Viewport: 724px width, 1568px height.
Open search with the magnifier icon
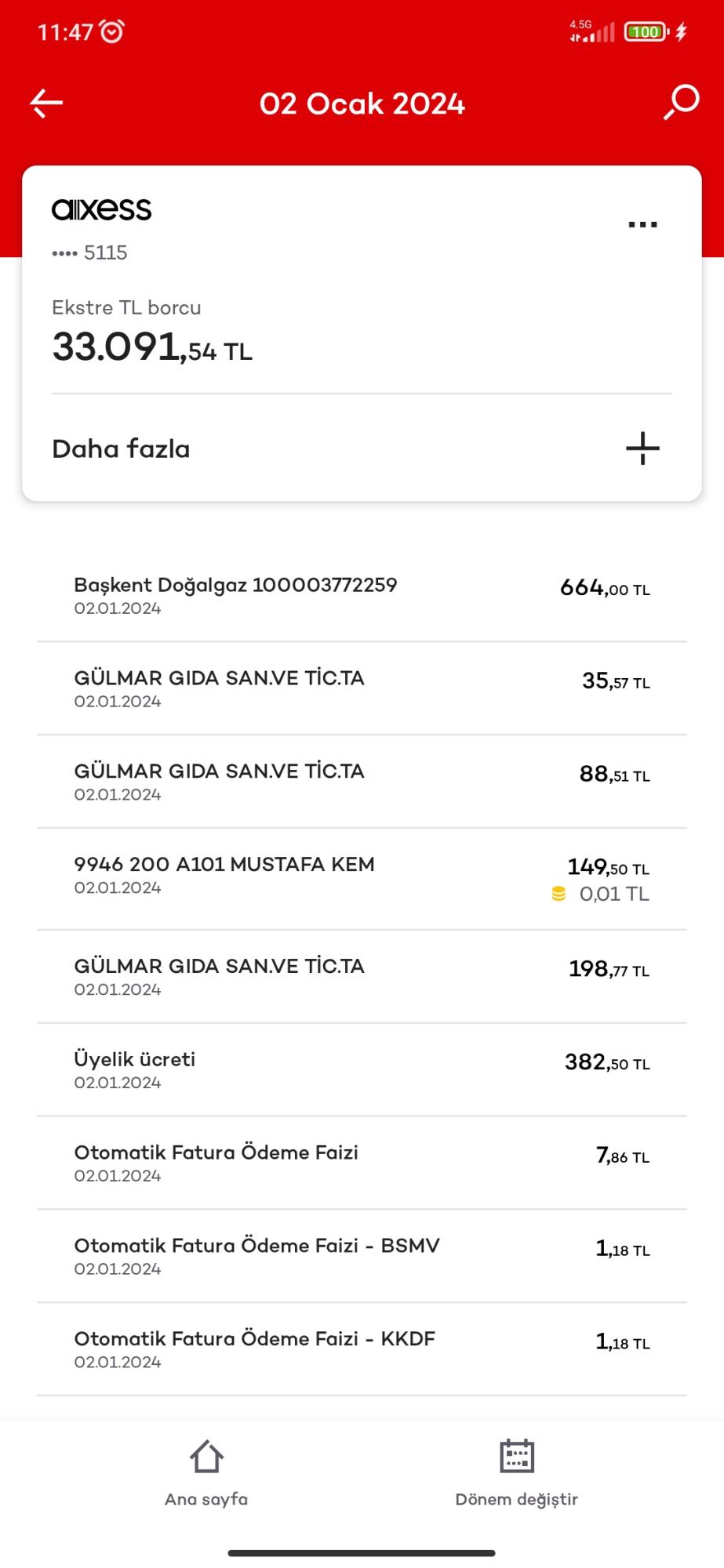click(x=681, y=102)
